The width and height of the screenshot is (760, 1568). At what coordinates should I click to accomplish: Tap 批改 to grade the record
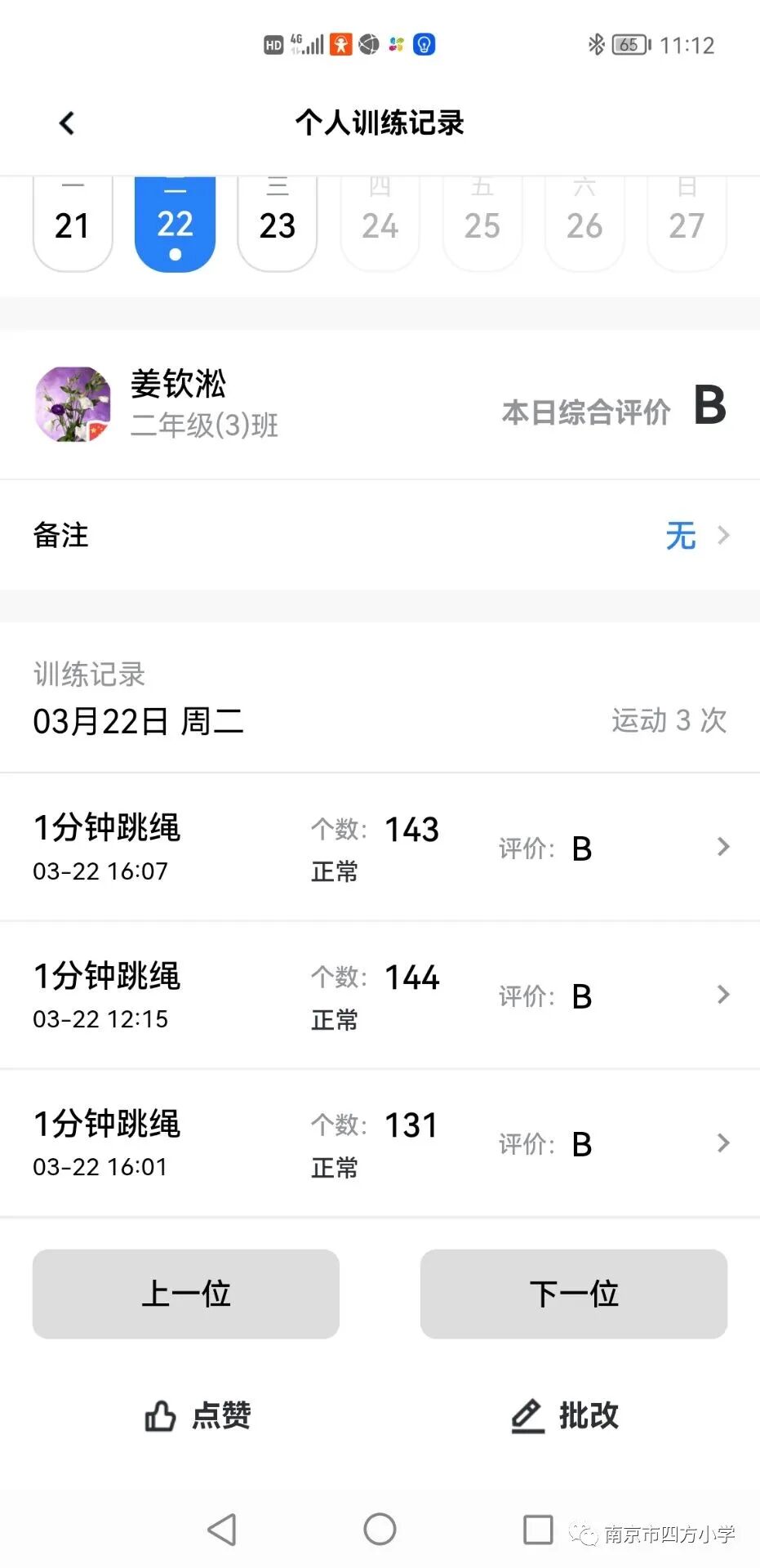[565, 1415]
